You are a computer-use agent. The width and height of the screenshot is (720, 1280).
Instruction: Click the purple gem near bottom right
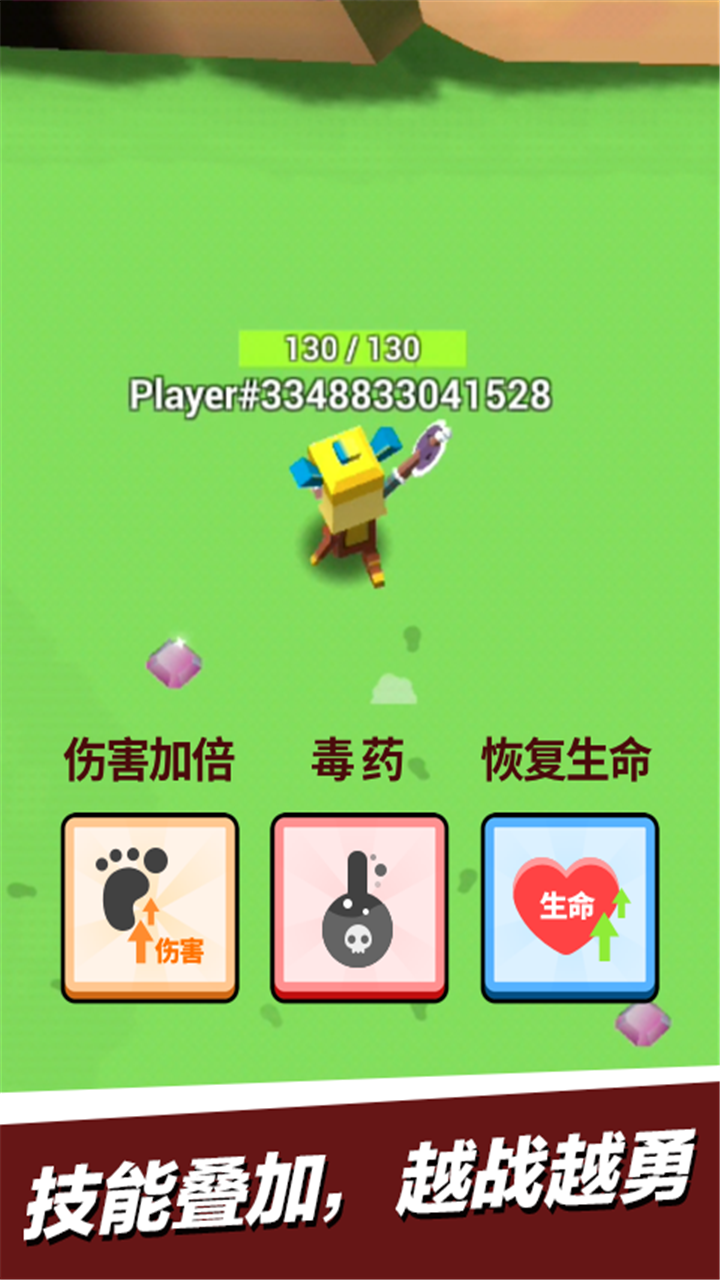pyautogui.click(x=643, y=1025)
